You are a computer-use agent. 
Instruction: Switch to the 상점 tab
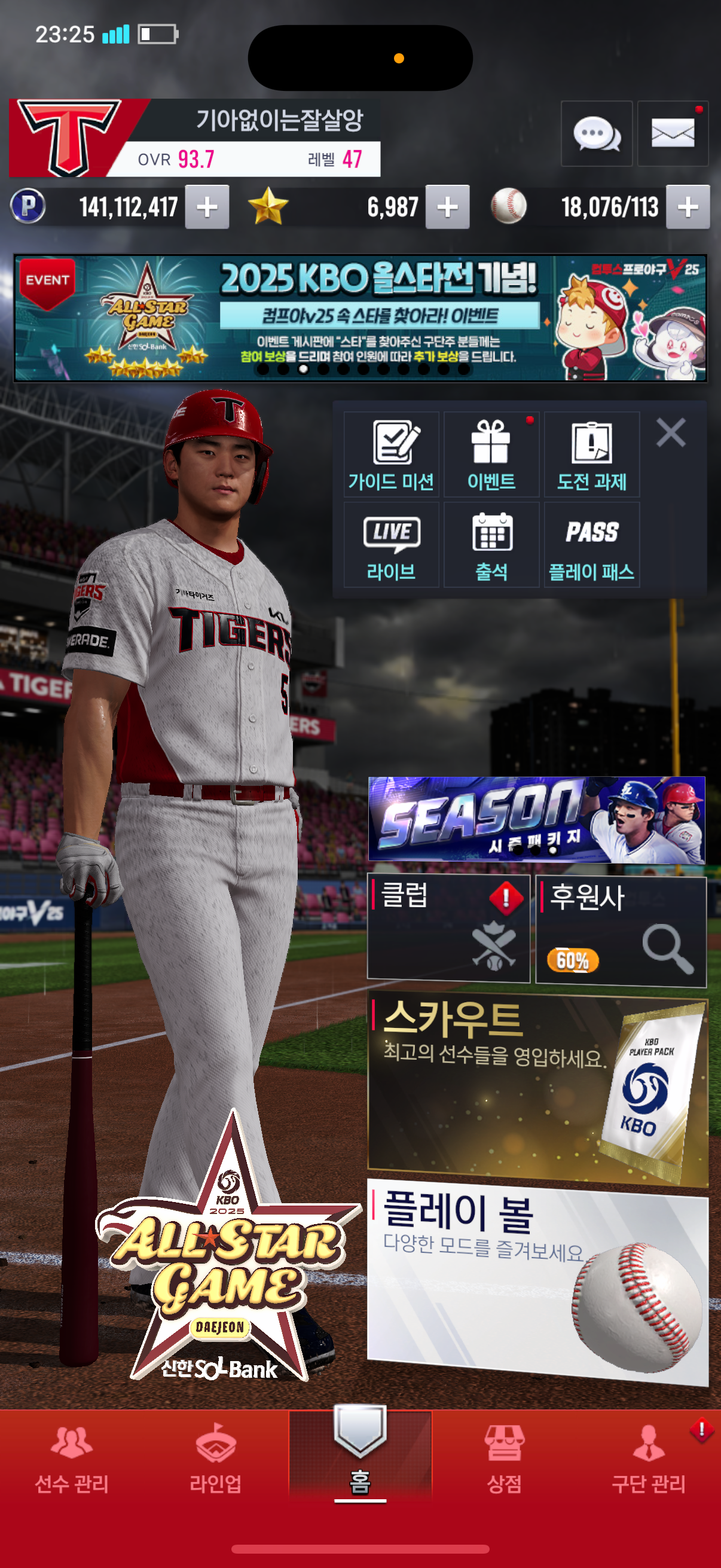(504, 1460)
